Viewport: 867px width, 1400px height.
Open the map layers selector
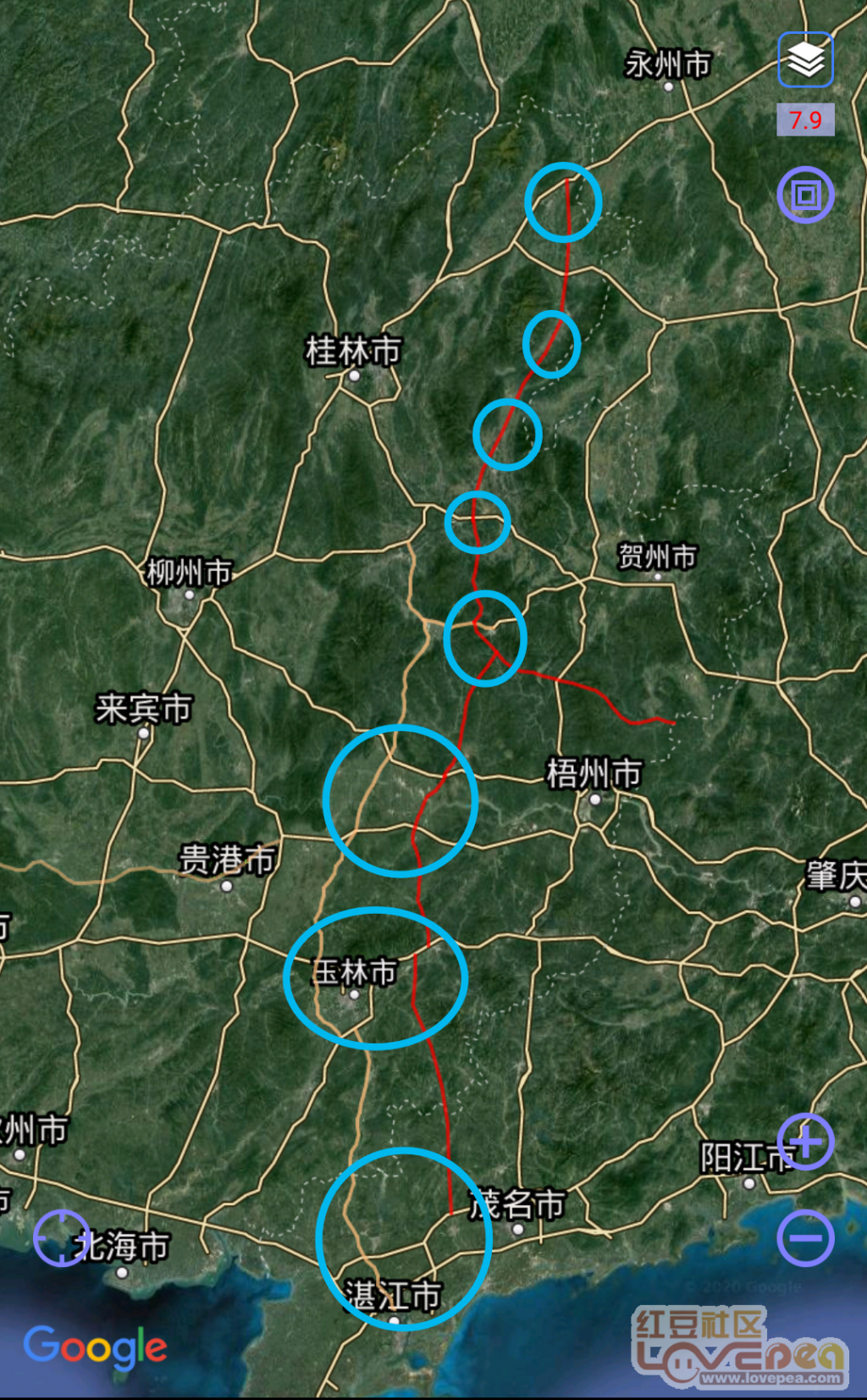[805, 60]
